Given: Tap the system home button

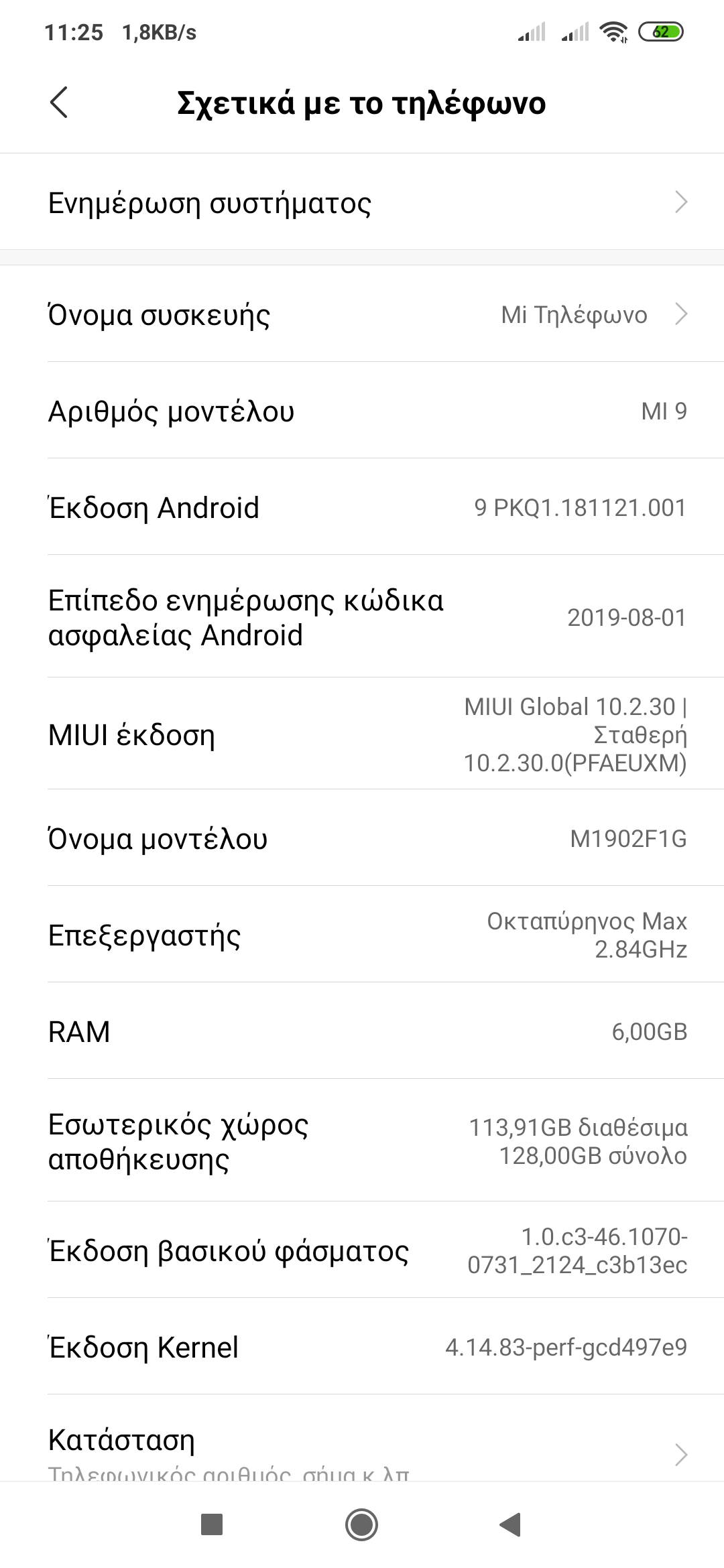Looking at the screenshot, I should point(361,1524).
